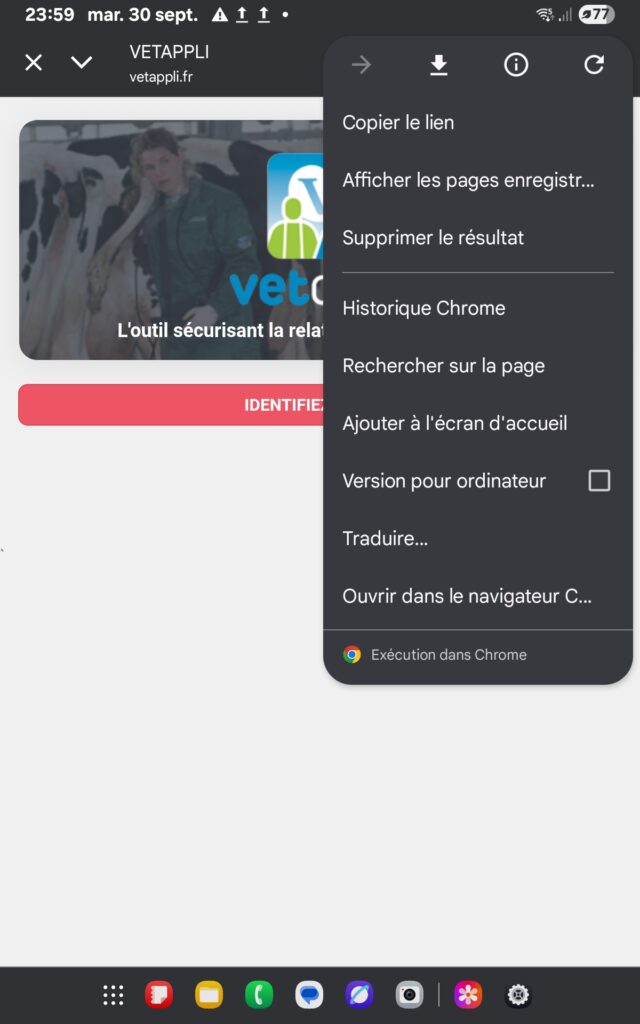Image resolution: width=640 pixels, height=1024 pixels.
Task: Open the Settings gear in the taskbar
Action: pyautogui.click(x=517, y=995)
